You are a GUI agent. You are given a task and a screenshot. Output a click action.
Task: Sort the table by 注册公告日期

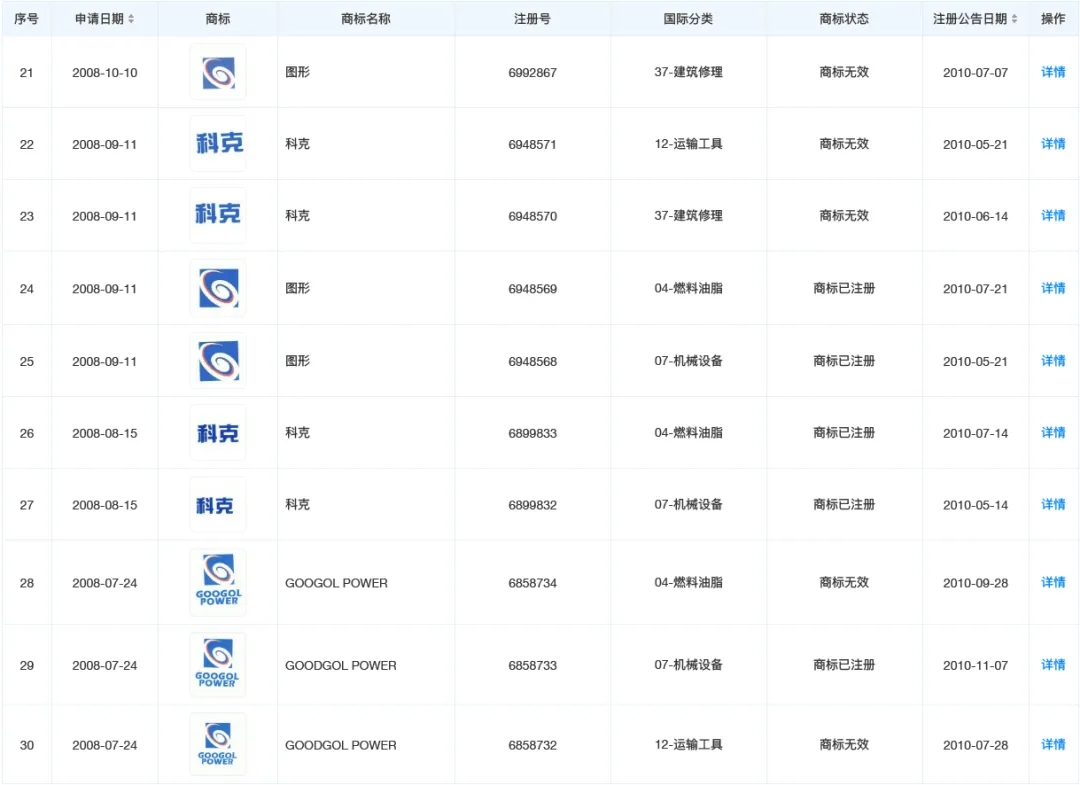[x=1014, y=19]
